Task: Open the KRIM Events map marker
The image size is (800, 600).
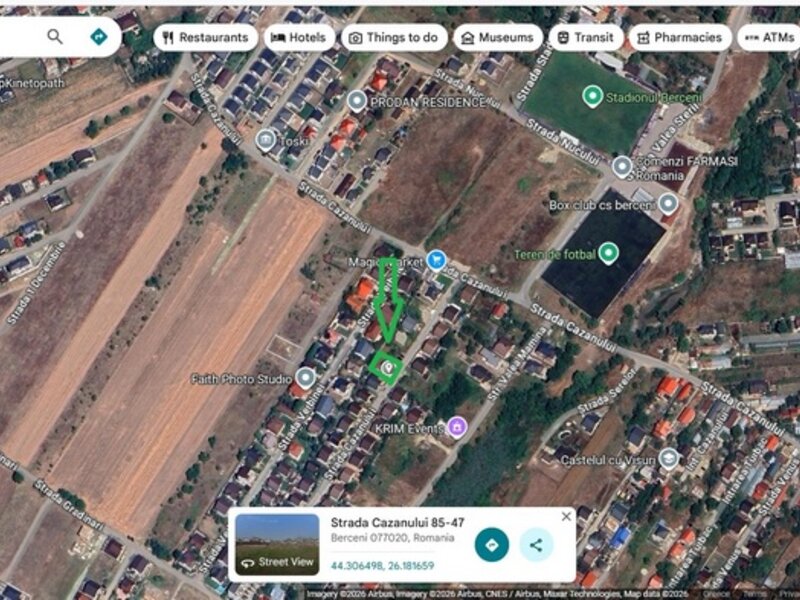Action: [x=457, y=427]
